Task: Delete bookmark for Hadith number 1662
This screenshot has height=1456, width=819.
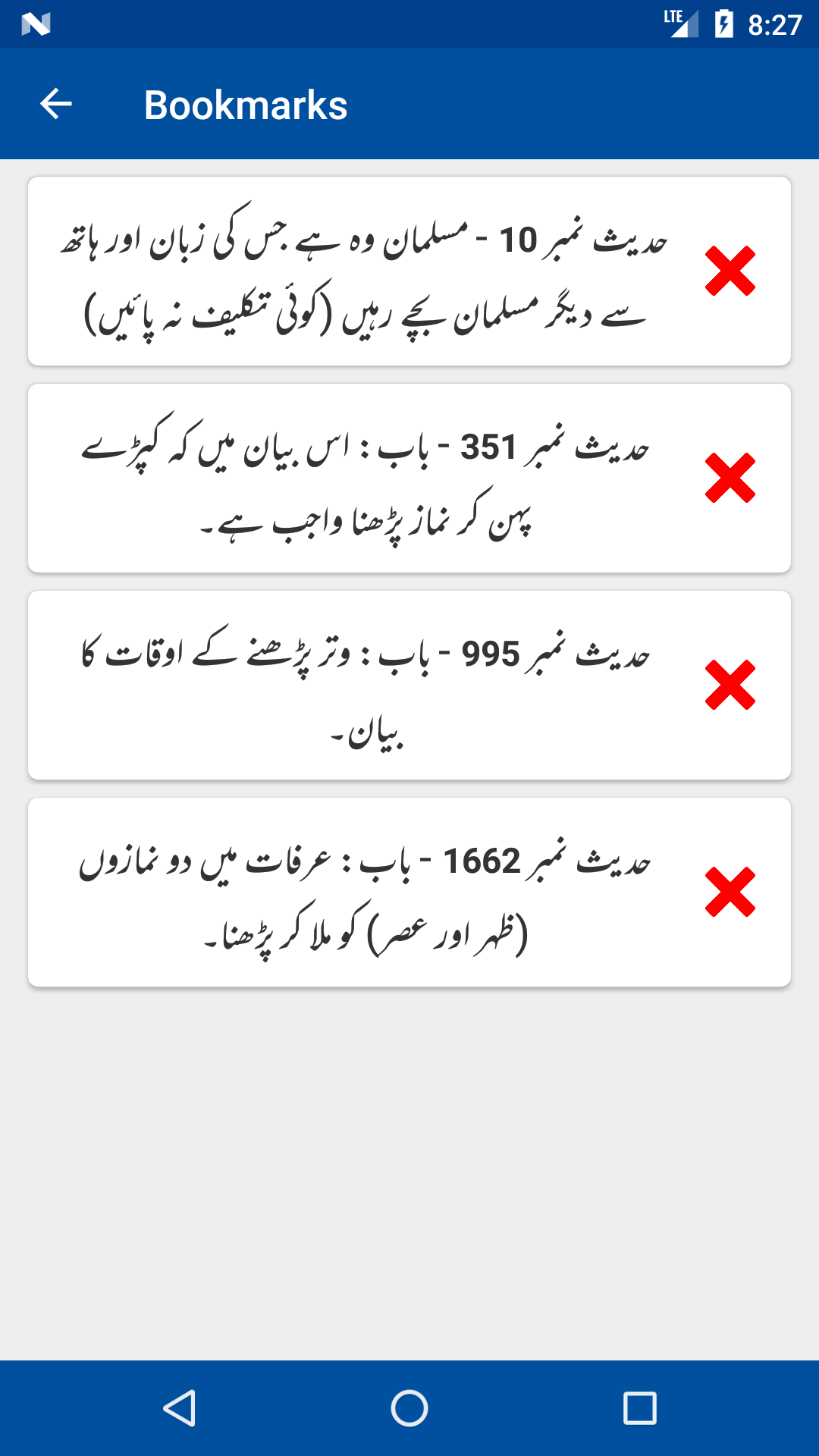Action: click(x=730, y=892)
